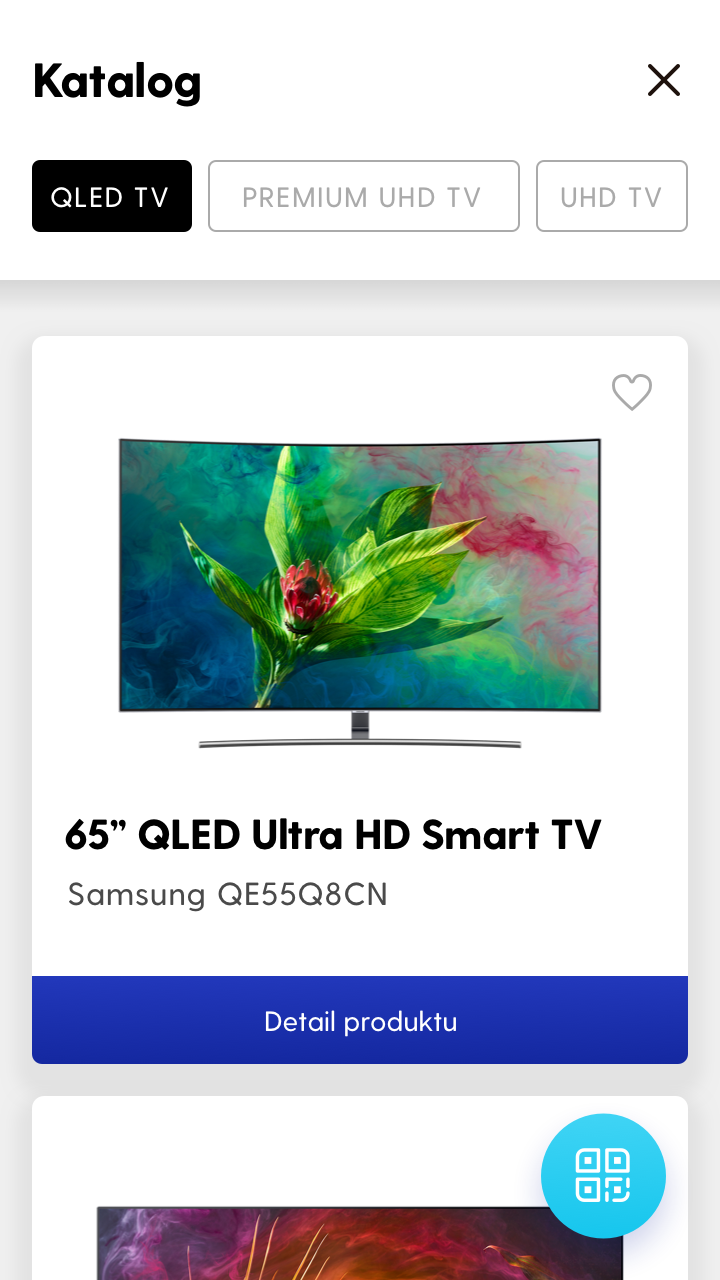Image resolution: width=720 pixels, height=1280 pixels.
Task: Favorite the Samsung QE55Q8CN with the heart
Action: click(x=632, y=392)
